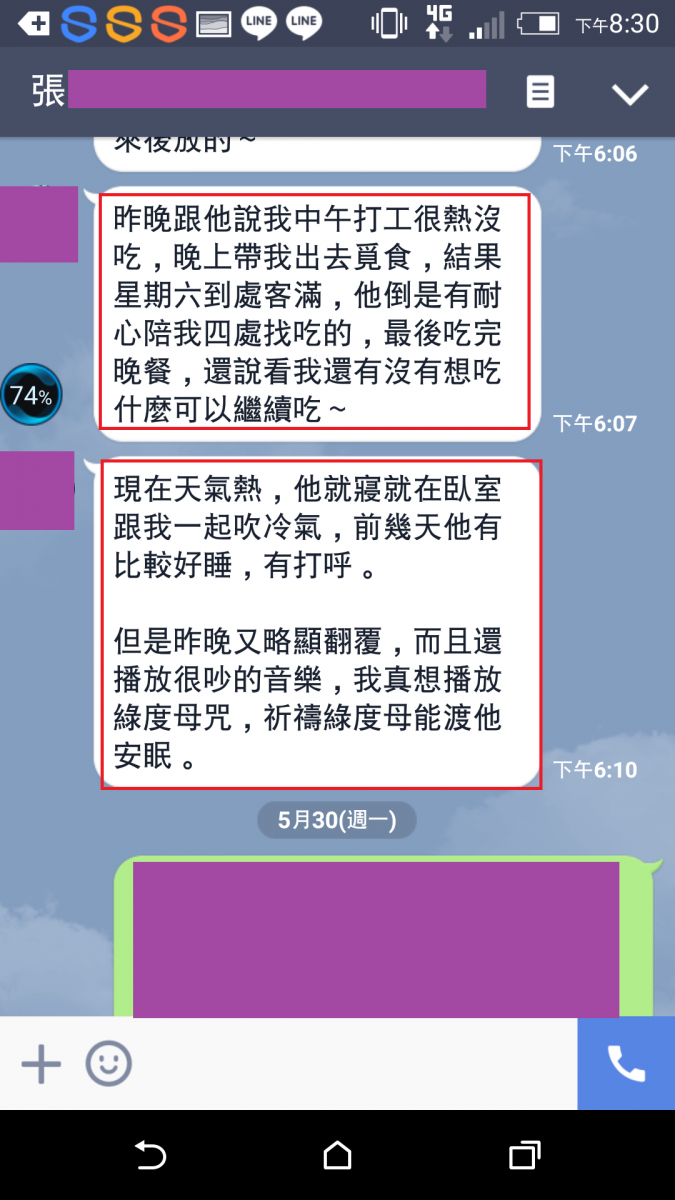675x1200 pixels.
Task: Start a voice call
Action: [x=626, y=1065]
